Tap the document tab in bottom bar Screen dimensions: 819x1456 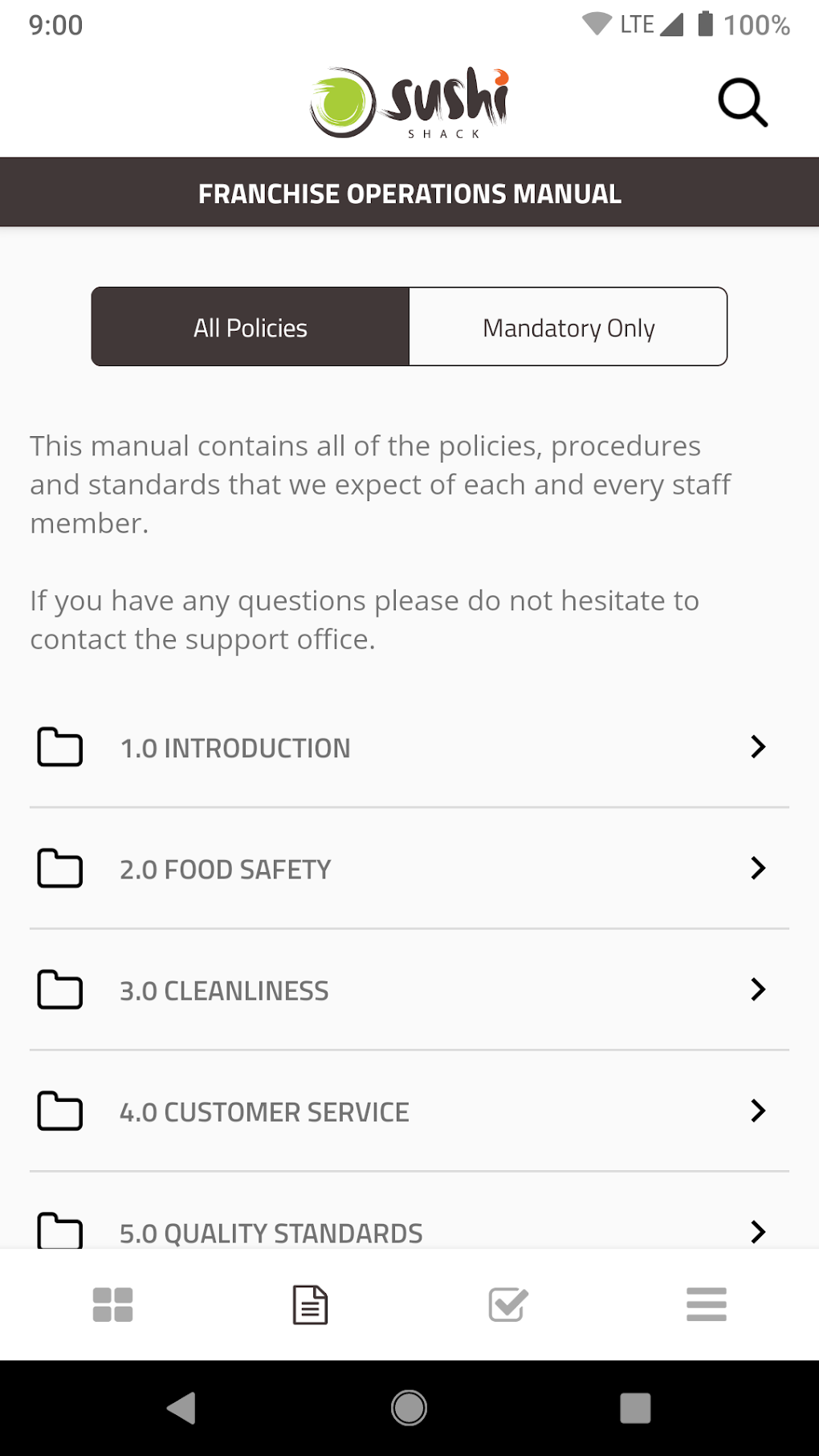point(310,1304)
